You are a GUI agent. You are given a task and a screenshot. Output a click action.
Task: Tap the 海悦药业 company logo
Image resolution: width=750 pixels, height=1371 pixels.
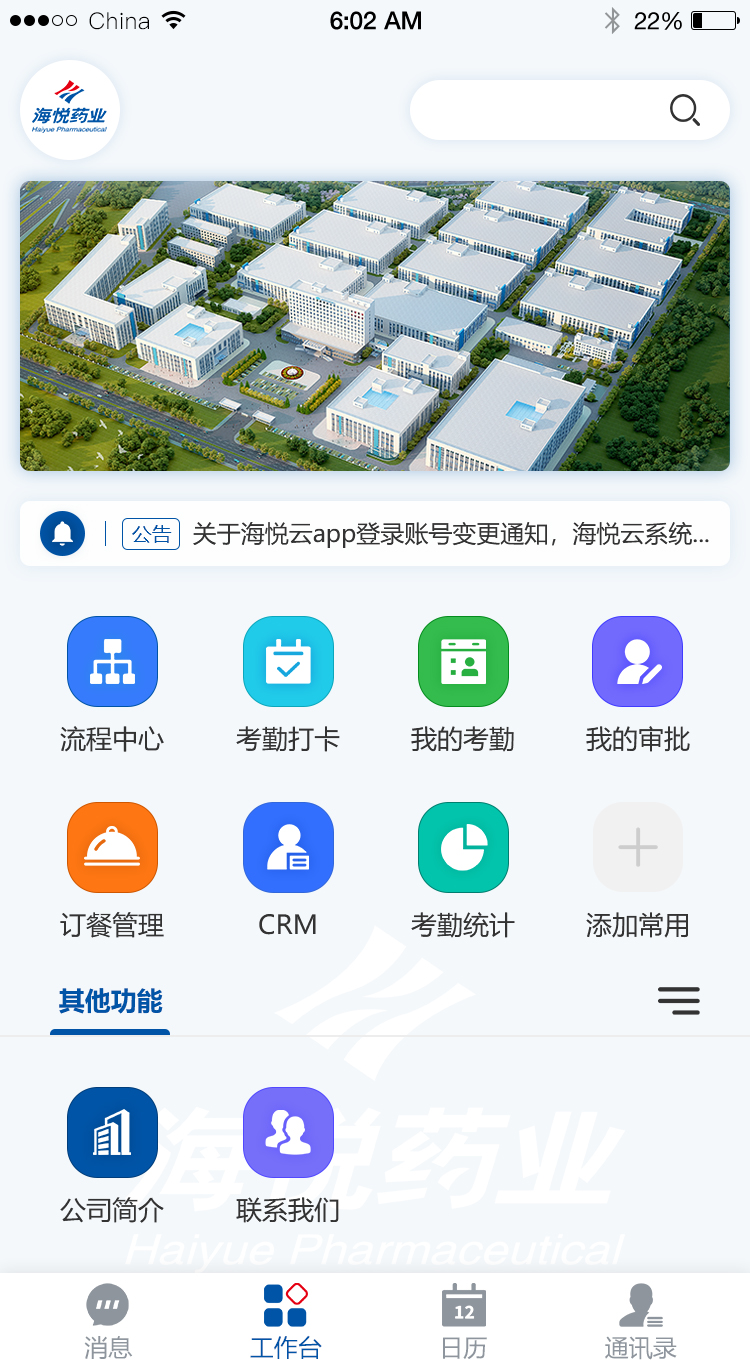(70, 110)
